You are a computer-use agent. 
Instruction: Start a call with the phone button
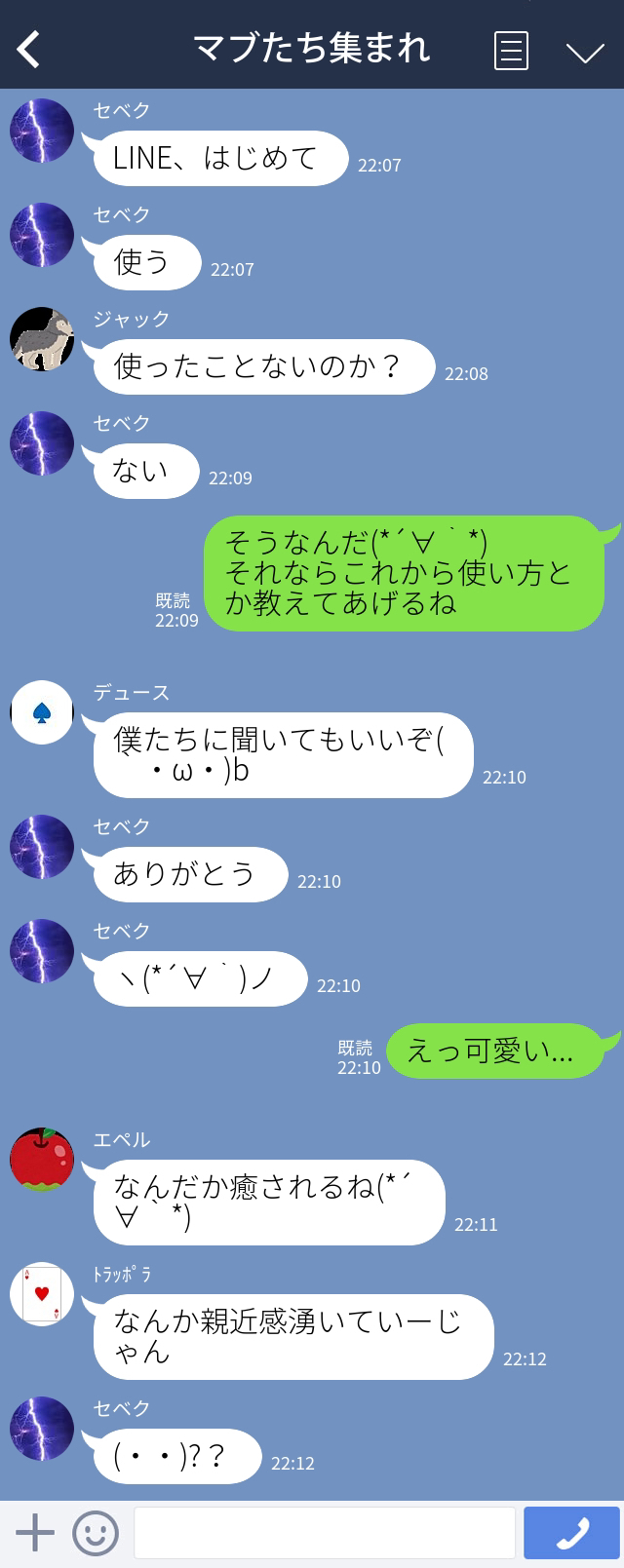[x=571, y=1533]
